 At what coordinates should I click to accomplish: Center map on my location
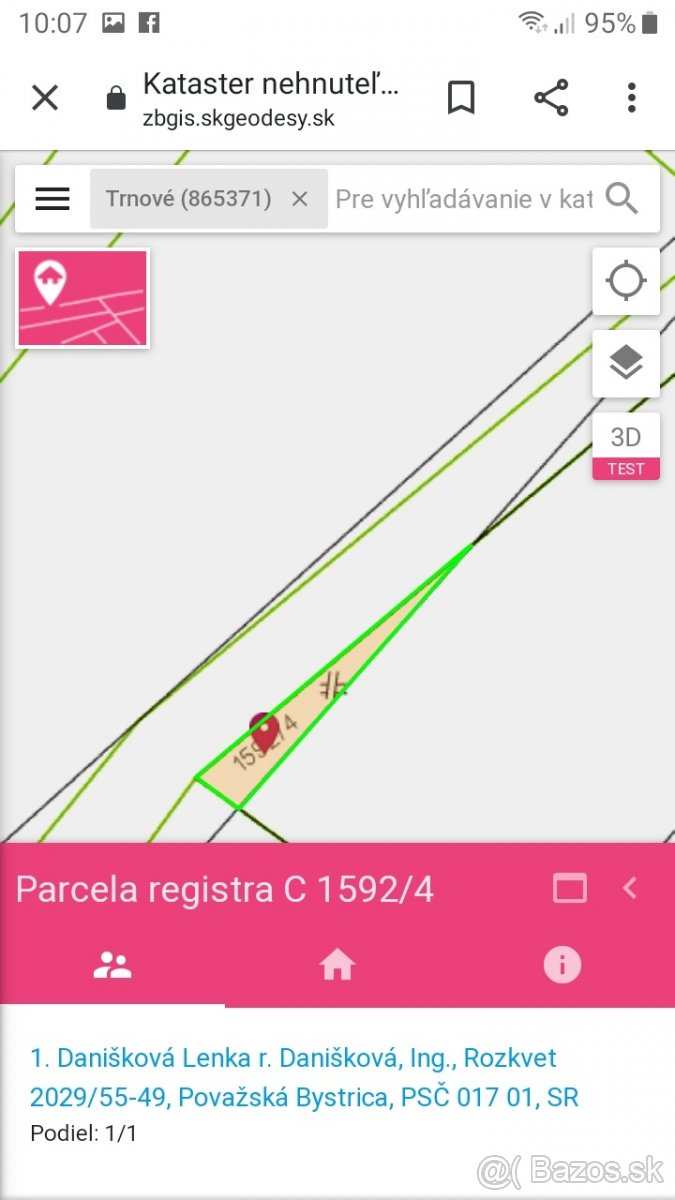pyautogui.click(x=626, y=281)
